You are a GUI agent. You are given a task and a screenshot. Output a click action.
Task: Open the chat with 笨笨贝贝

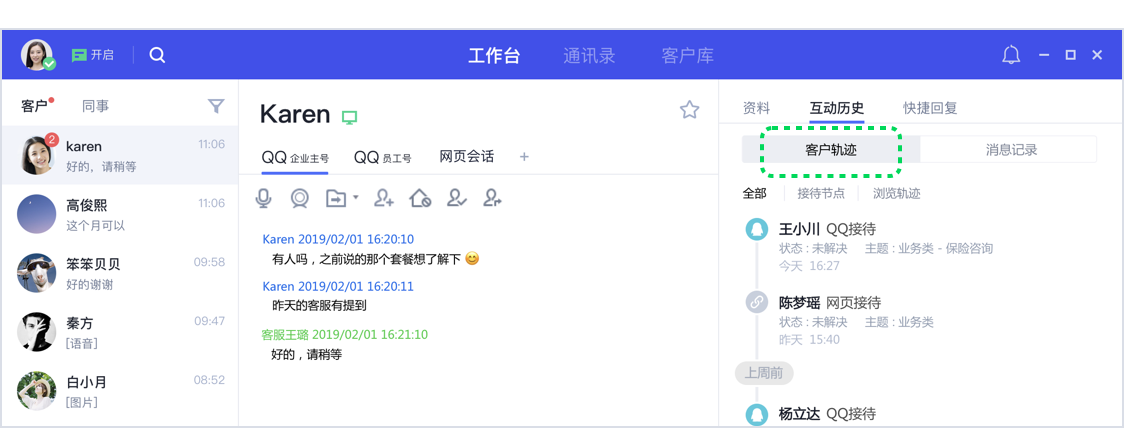(119, 272)
